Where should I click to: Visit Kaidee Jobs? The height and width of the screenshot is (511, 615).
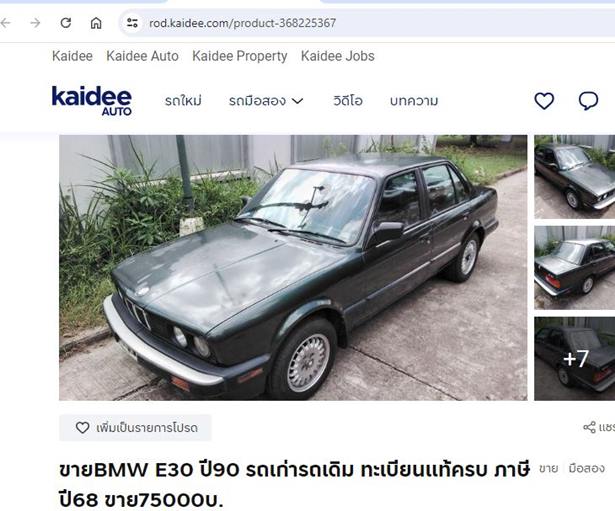click(x=337, y=56)
